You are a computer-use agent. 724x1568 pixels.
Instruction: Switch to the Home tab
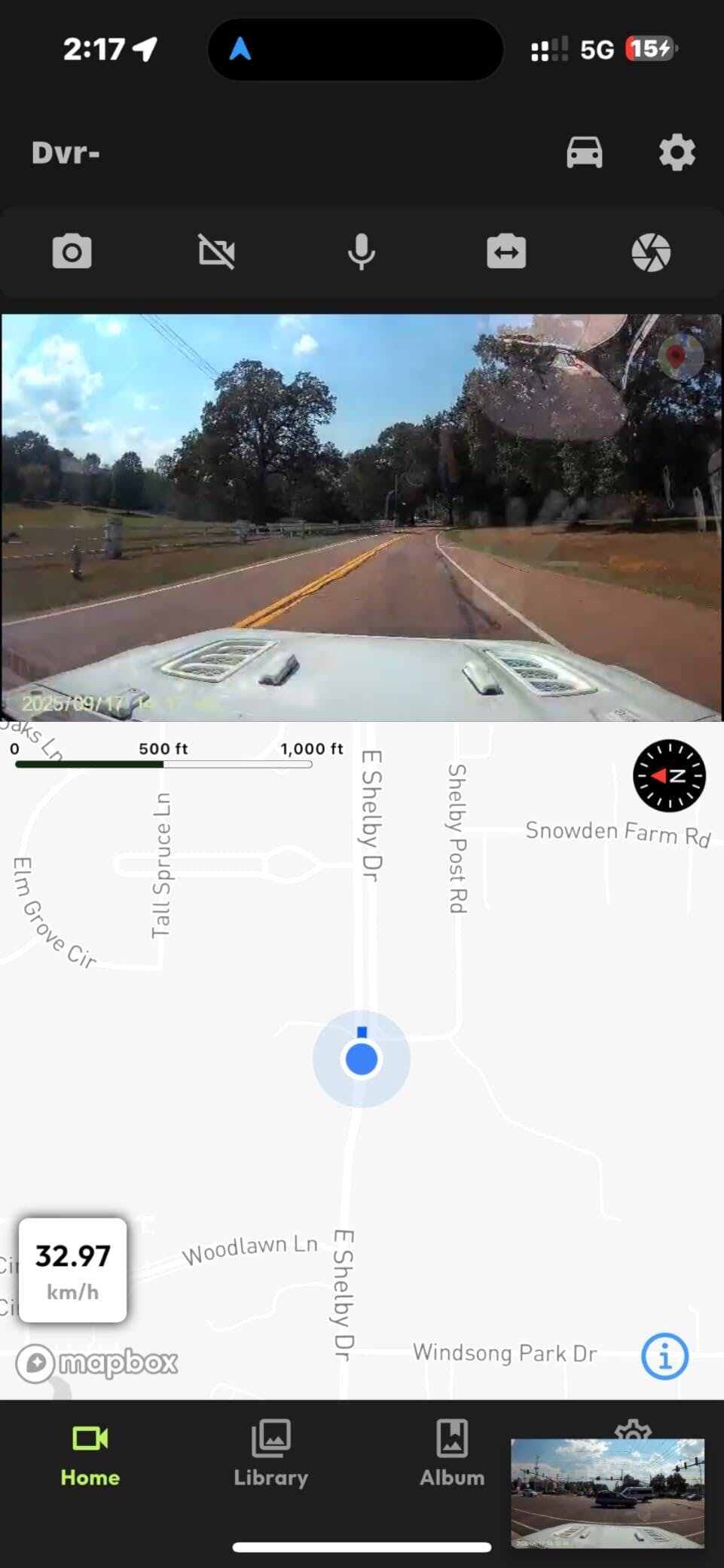tap(90, 1456)
